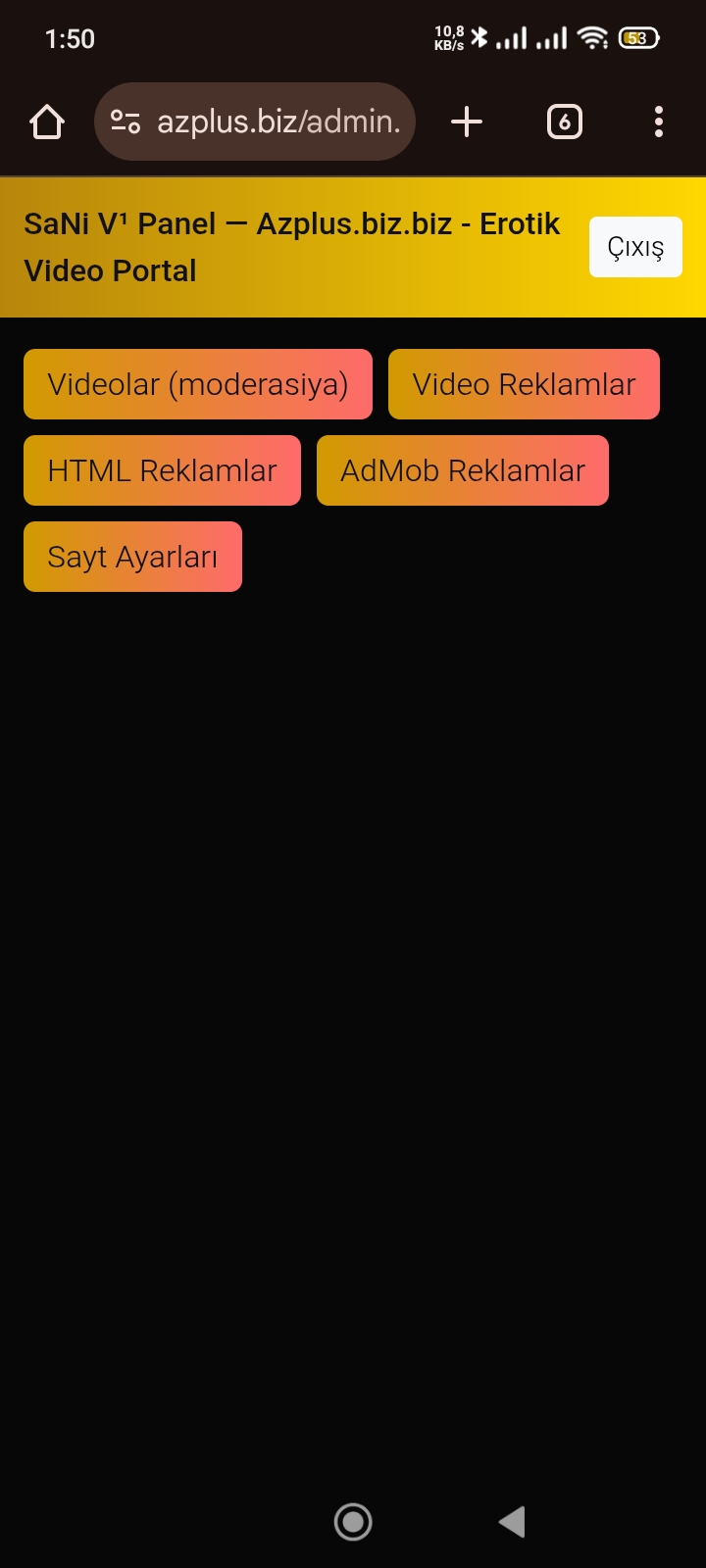Open the browser overflow menu
Image resolution: width=706 pixels, height=1568 pixels.
point(658,122)
